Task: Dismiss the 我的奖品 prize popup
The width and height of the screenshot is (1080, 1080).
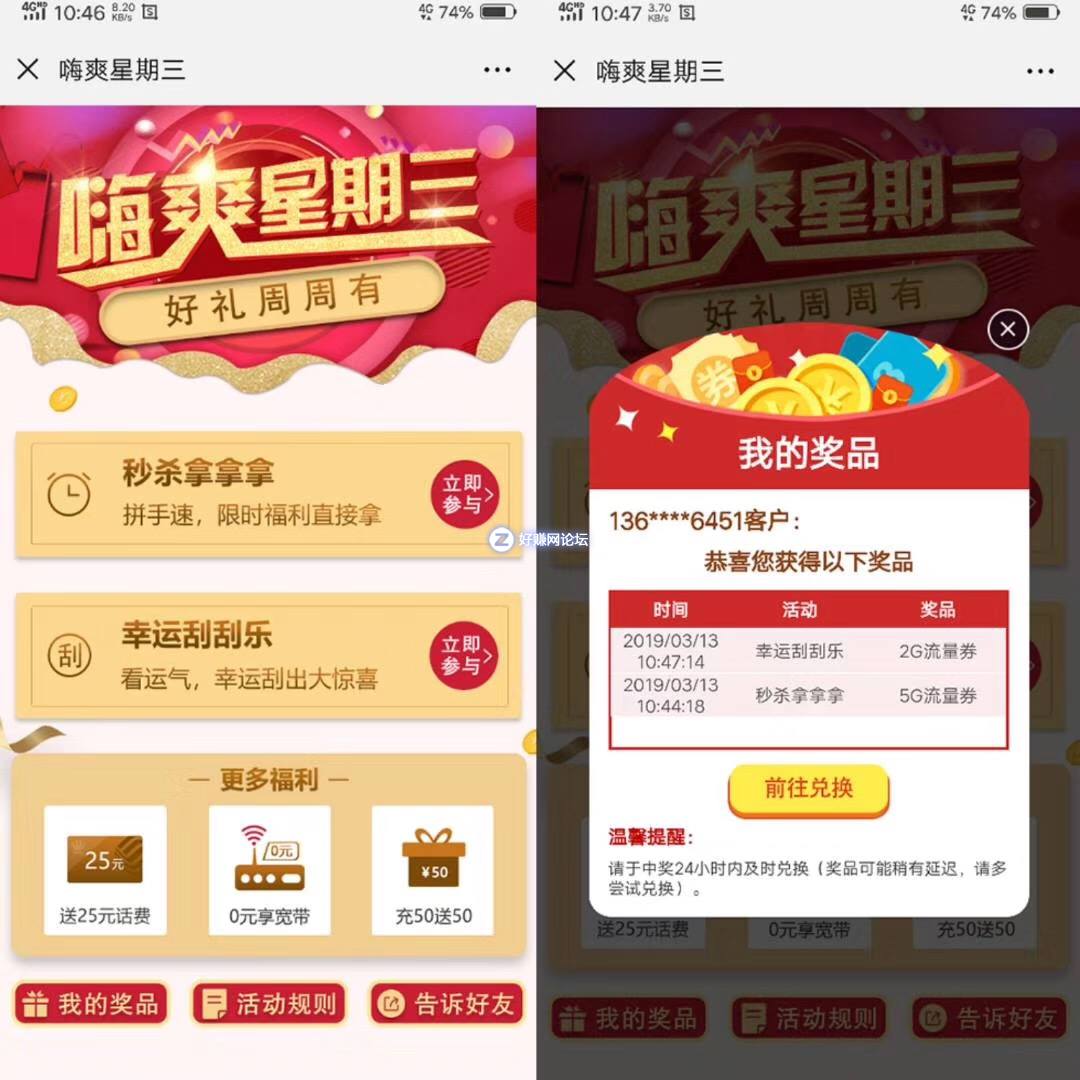Action: point(1007,329)
